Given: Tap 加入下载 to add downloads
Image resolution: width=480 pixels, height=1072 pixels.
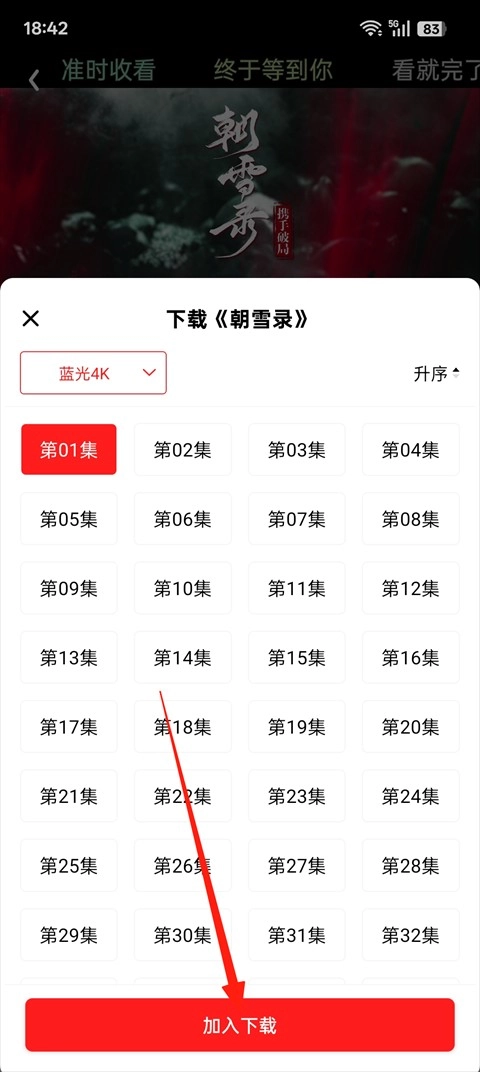Looking at the screenshot, I should click(x=240, y=1025).
